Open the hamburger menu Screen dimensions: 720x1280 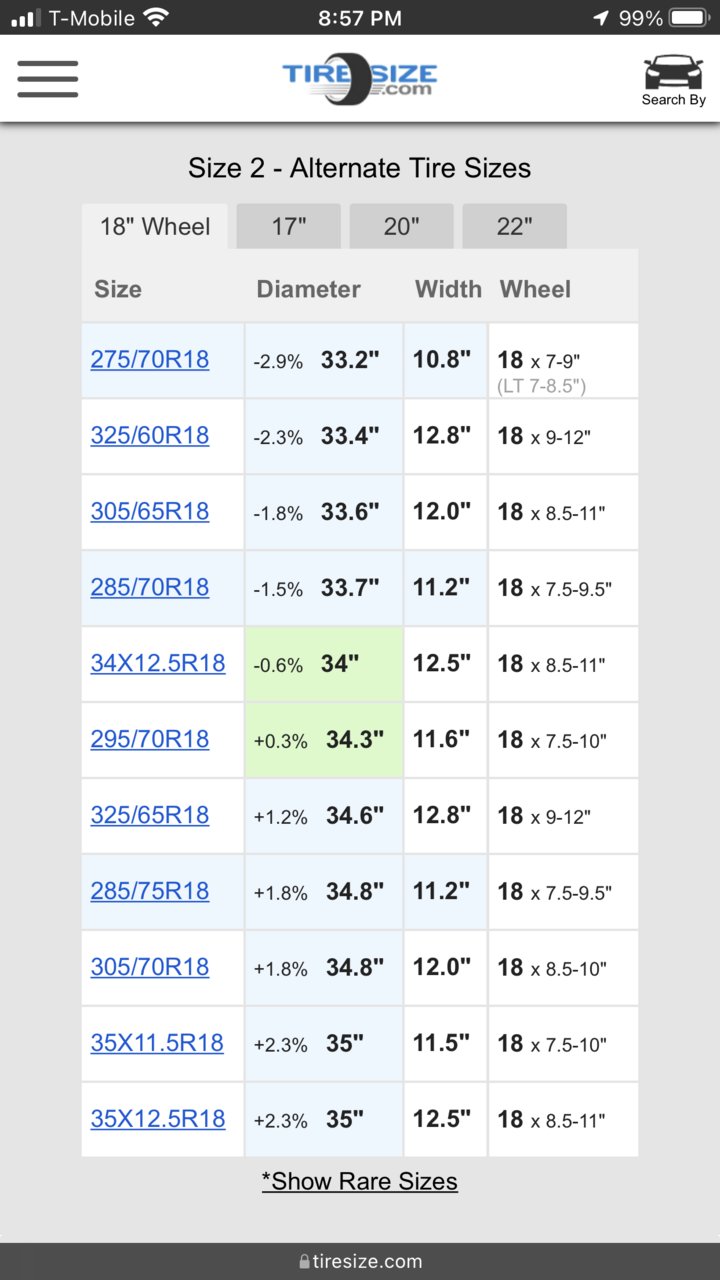47,79
